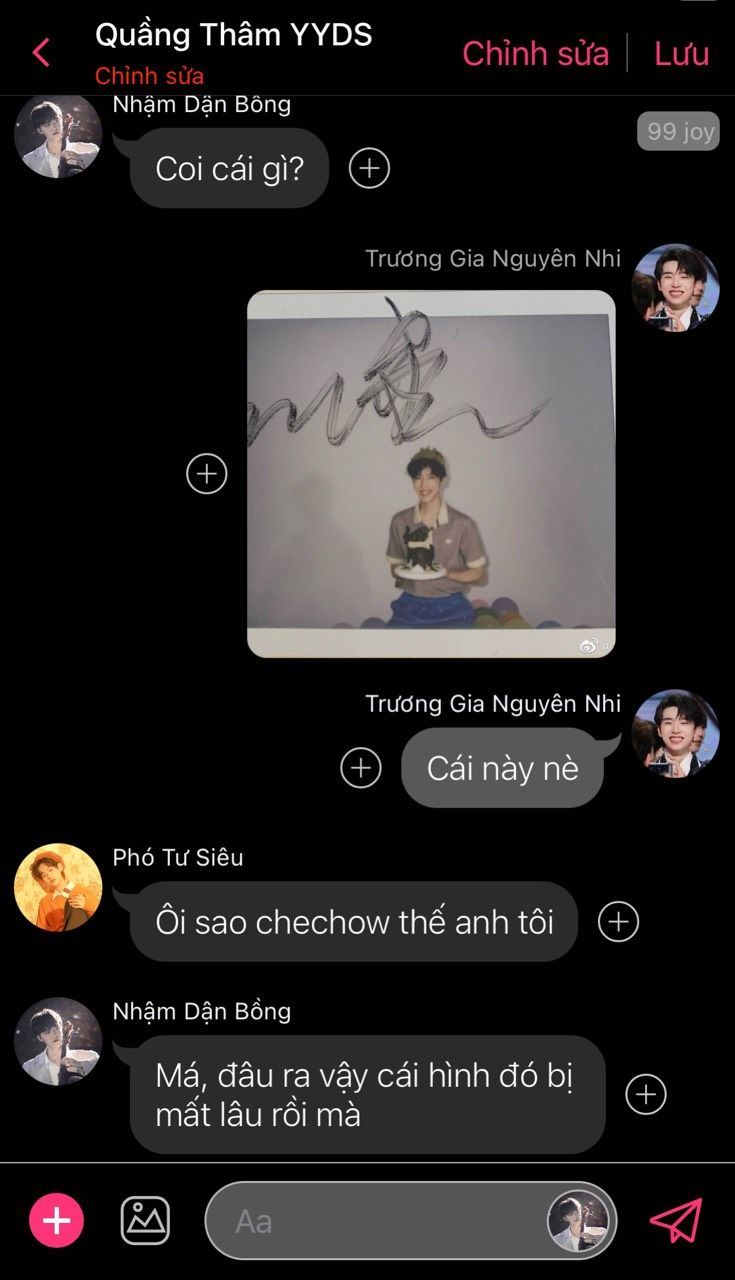The image size is (735, 1280).
Task: Save with the Lưu button
Action: 682,53
